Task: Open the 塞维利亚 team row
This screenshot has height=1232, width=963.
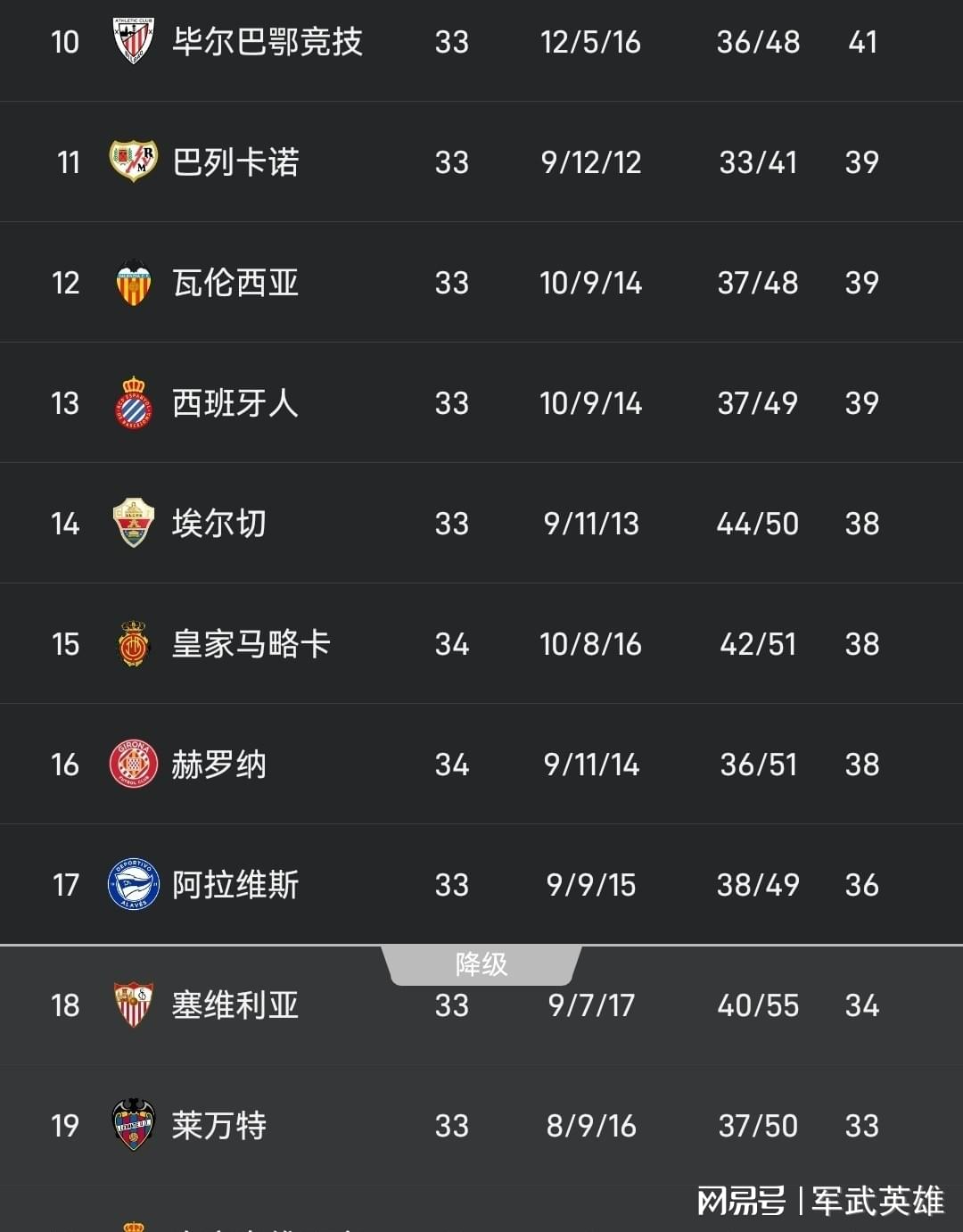Action: pyautogui.click(x=481, y=1005)
